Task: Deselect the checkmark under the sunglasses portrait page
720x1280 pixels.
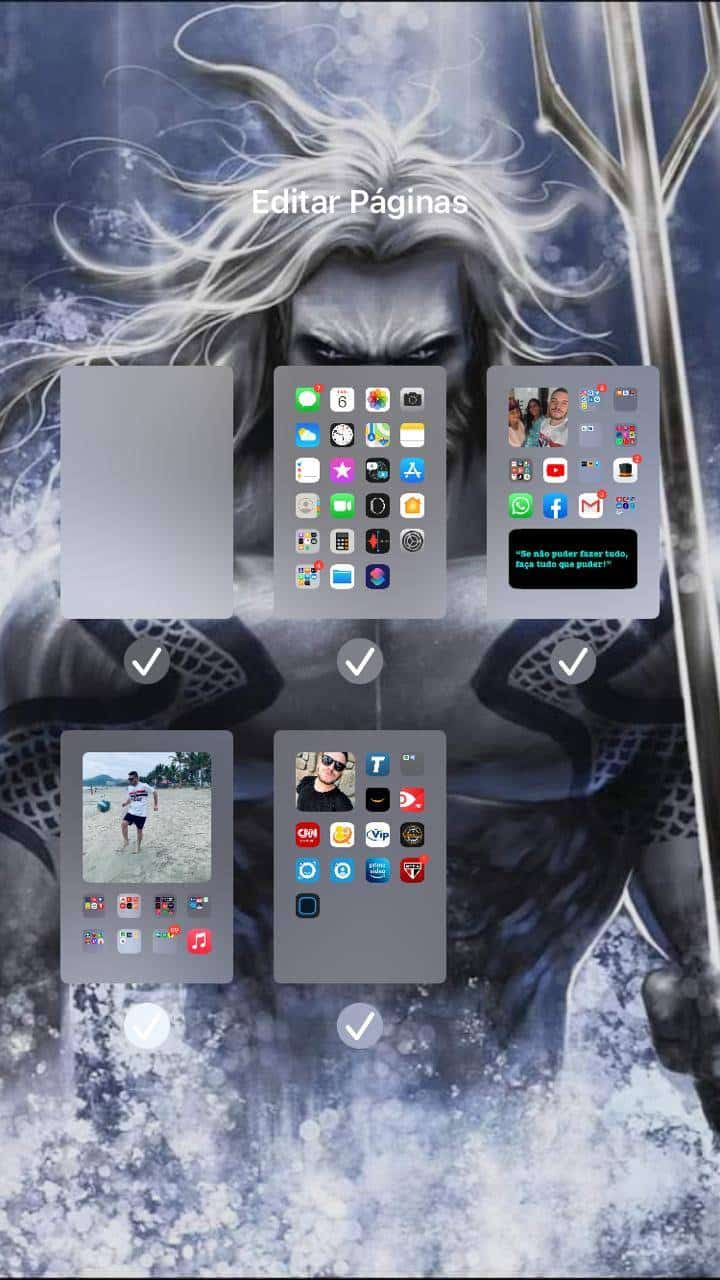Action: [360, 1026]
